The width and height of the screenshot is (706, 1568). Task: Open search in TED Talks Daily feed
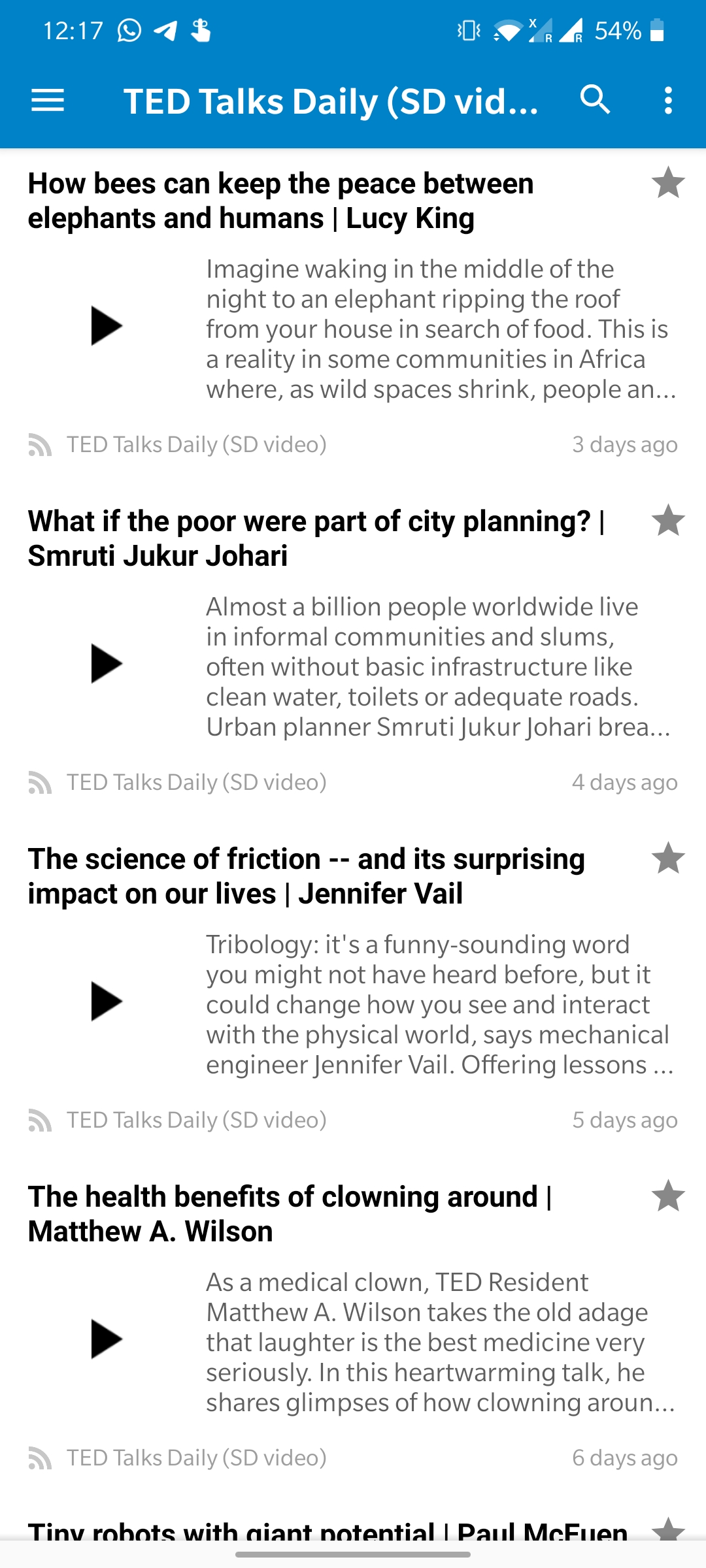[595, 101]
